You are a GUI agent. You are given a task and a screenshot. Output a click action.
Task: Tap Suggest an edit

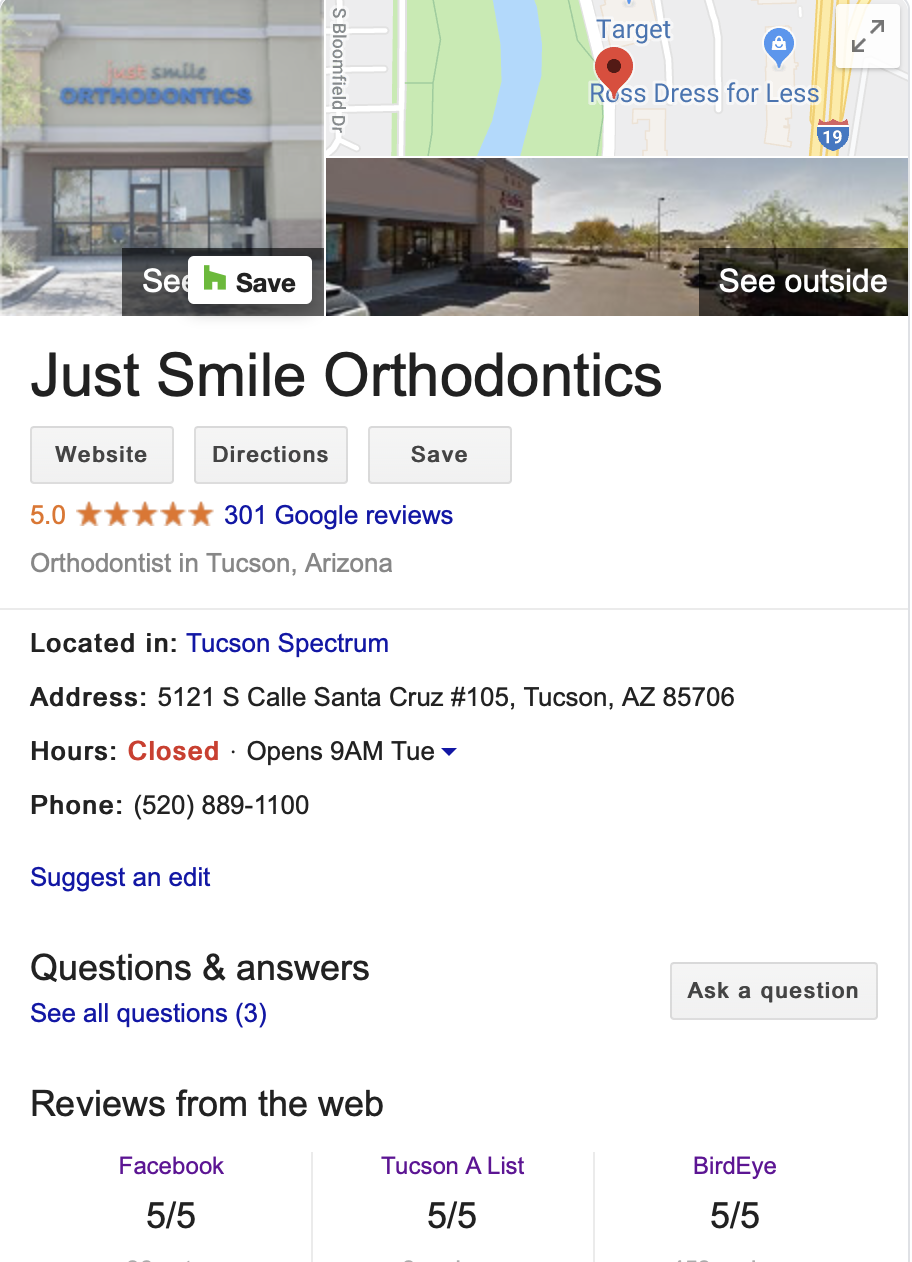120,877
